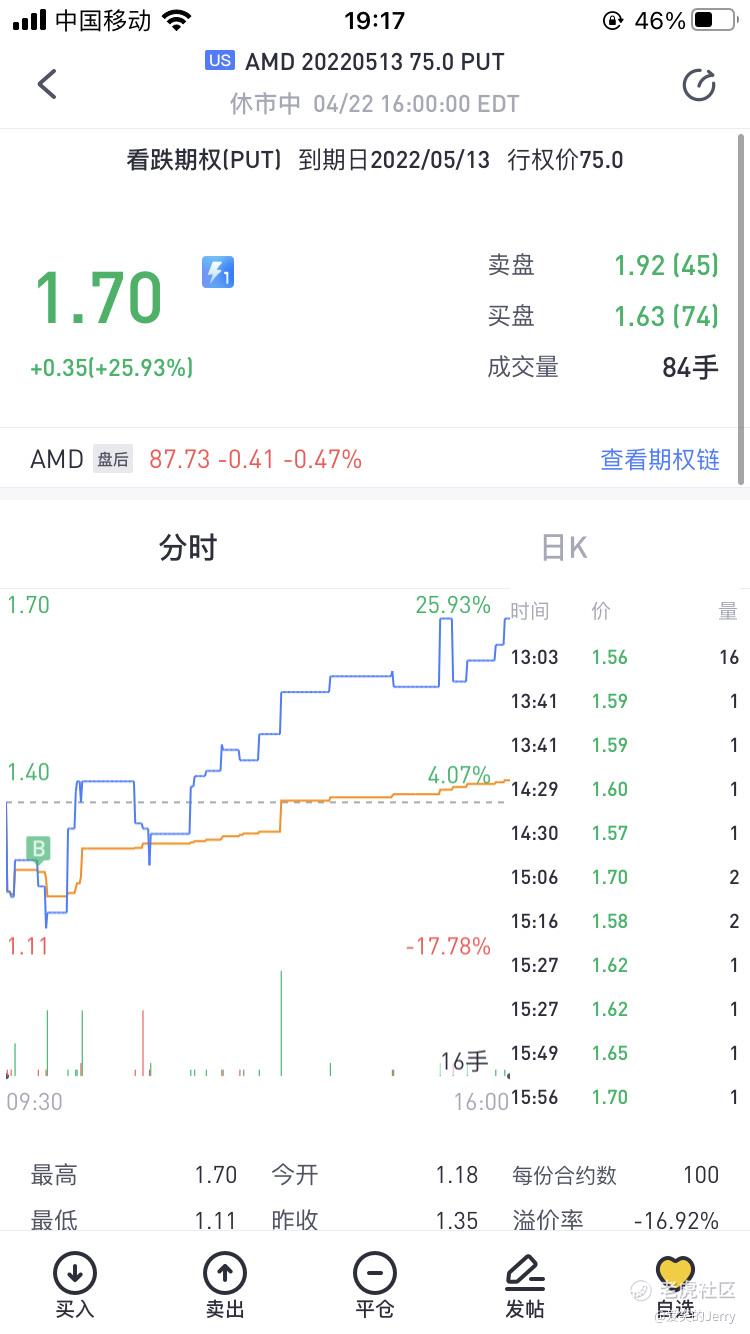Tap the refresh icon in the header
This screenshot has height=1334, width=750.
click(699, 86)
